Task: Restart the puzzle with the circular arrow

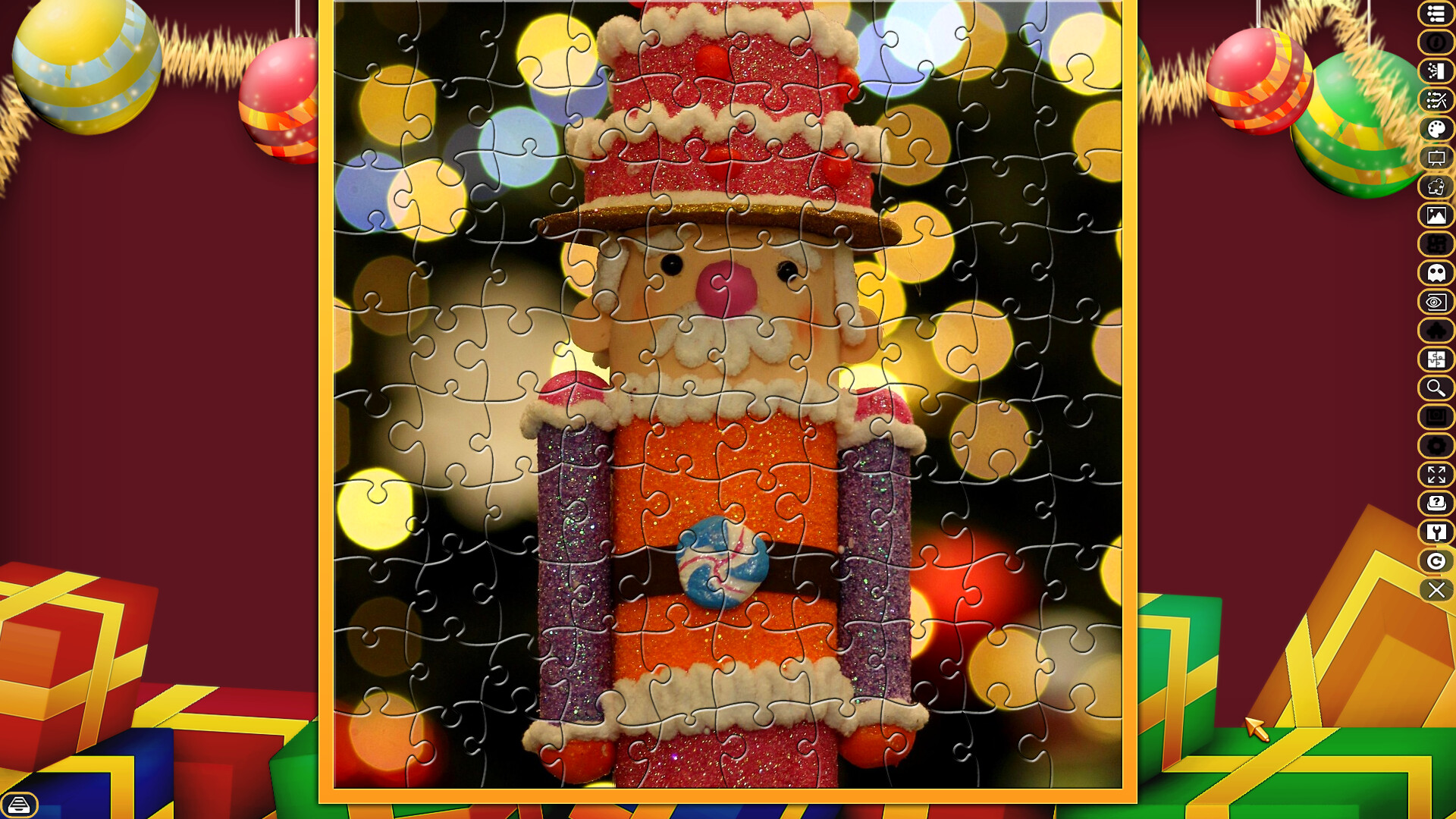Action: tap(1436, 561)
